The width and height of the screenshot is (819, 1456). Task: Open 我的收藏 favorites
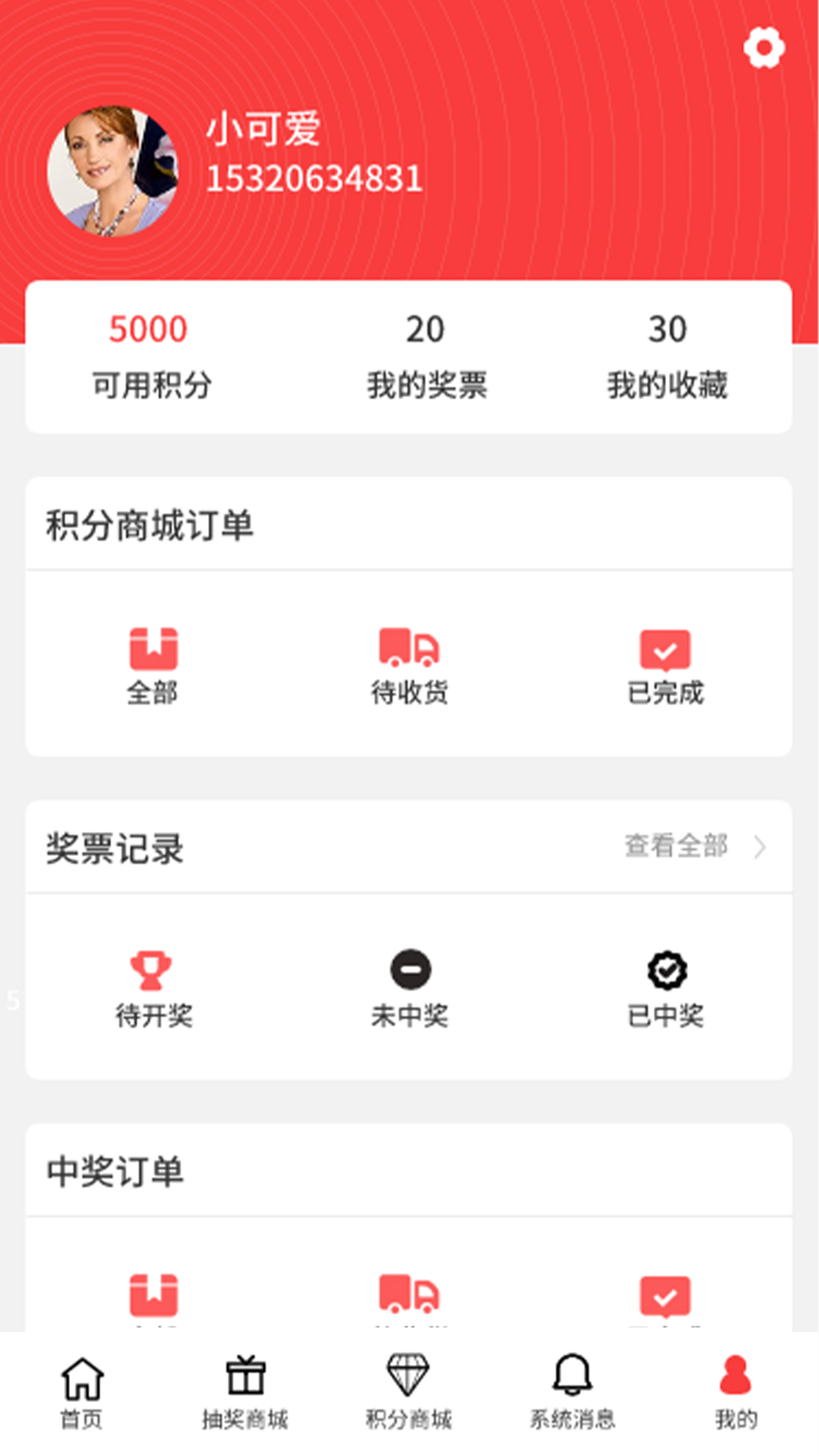pyautogui.click(x=667, y=357)
